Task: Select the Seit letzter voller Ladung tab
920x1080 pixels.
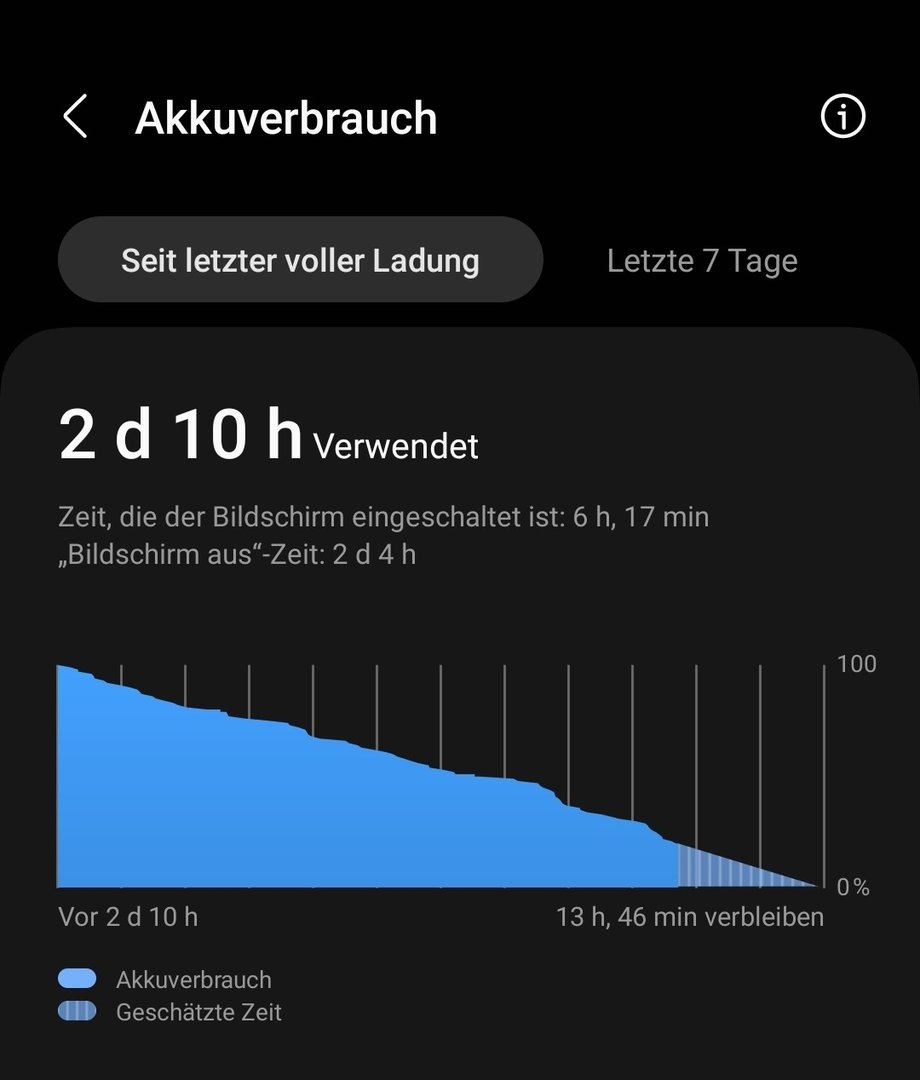Action: (x=300, y=261)
